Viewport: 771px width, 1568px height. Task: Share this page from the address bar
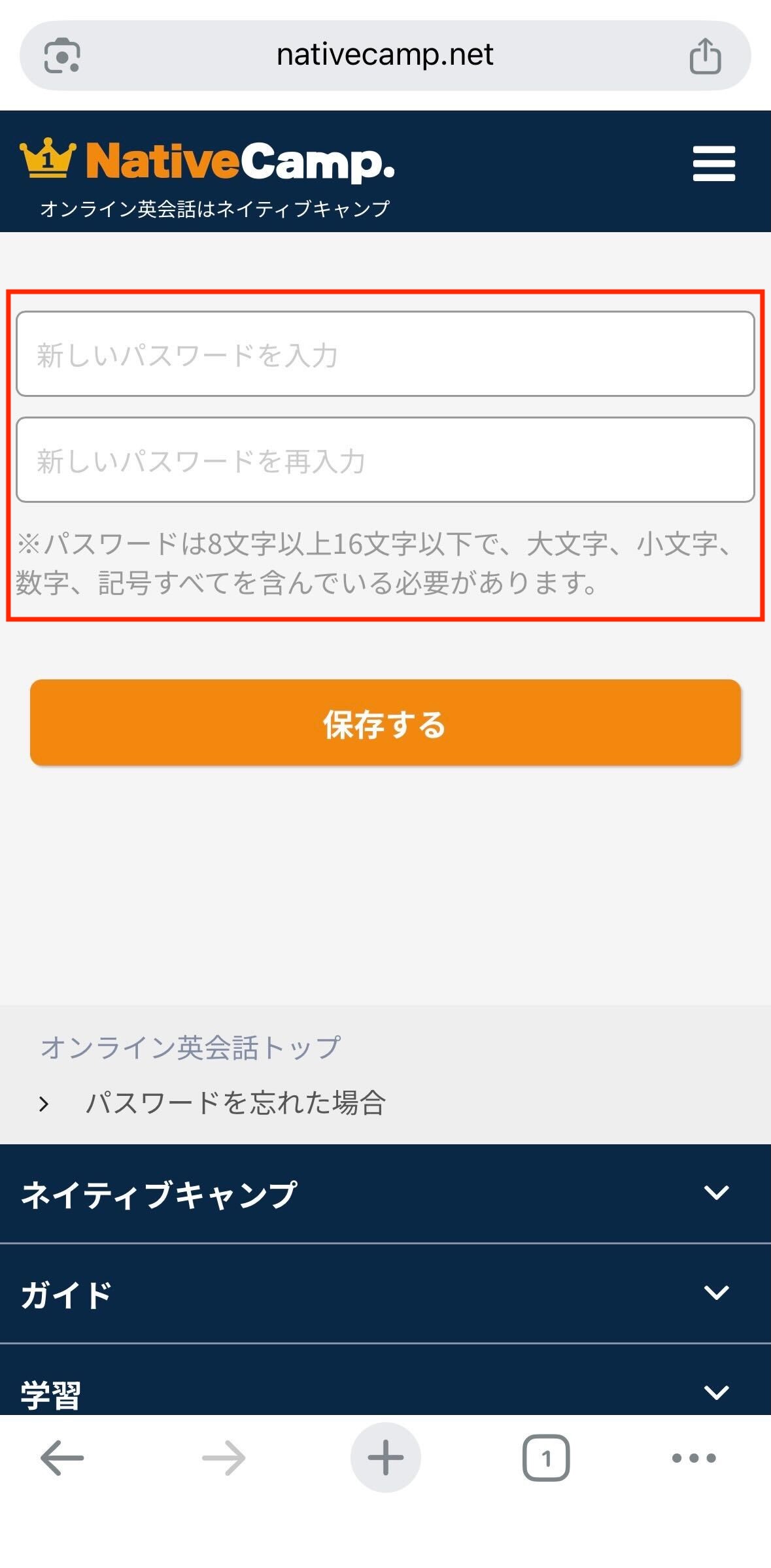[x=705, y=56]
